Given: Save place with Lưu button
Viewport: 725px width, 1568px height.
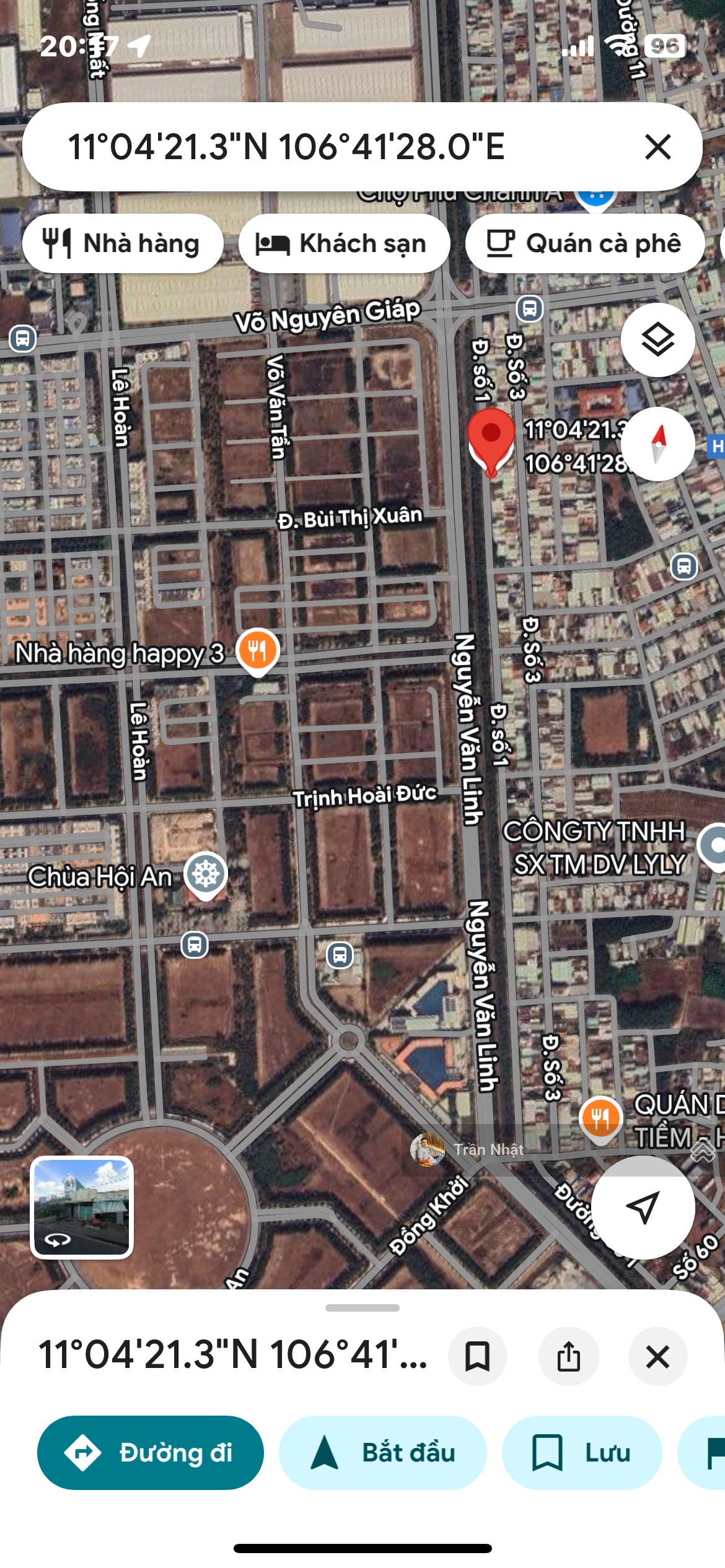Looking at the screenshot, I should [581, 1452].
